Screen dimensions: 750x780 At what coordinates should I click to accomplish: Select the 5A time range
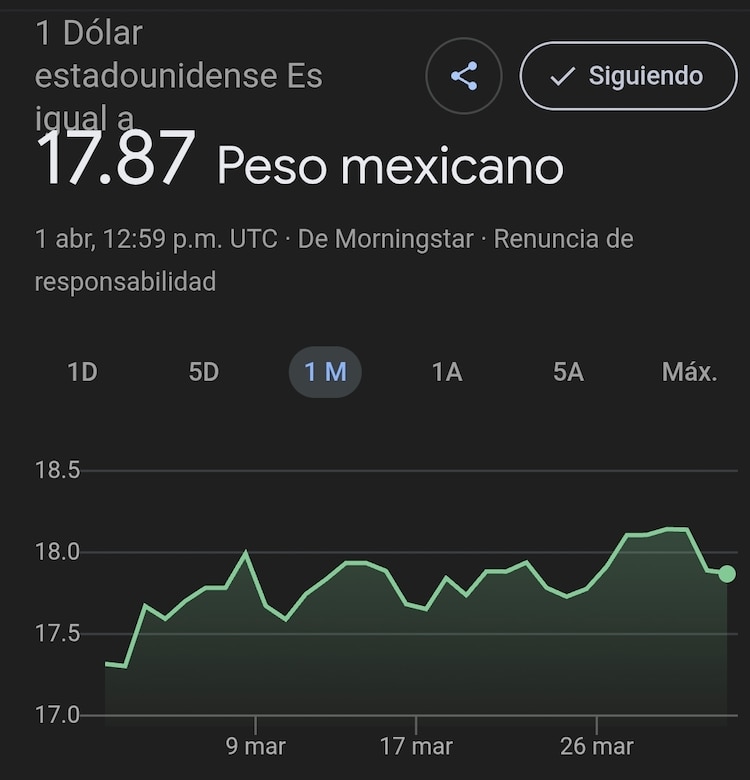(x=567, y=371)
